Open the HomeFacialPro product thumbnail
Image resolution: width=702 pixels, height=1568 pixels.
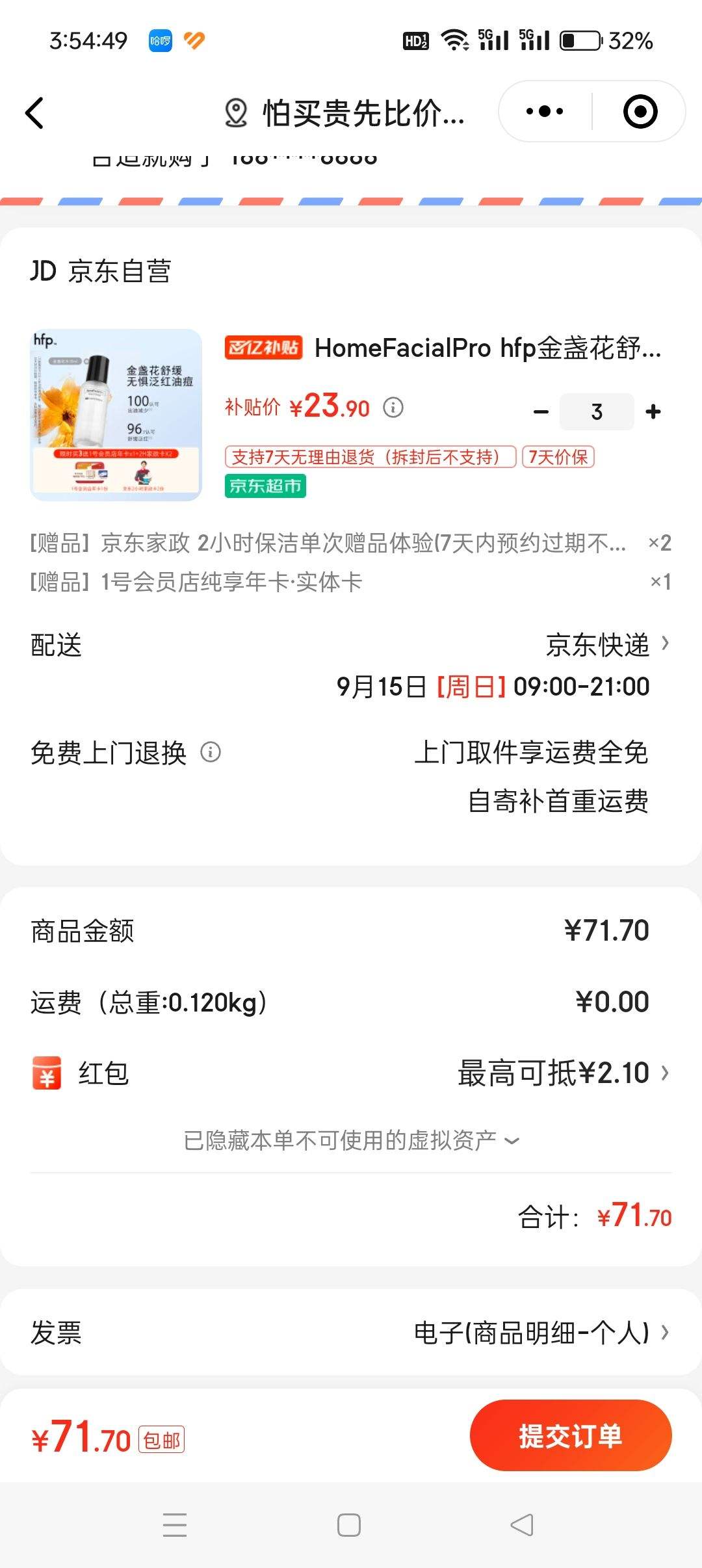(x=116, y=415)
